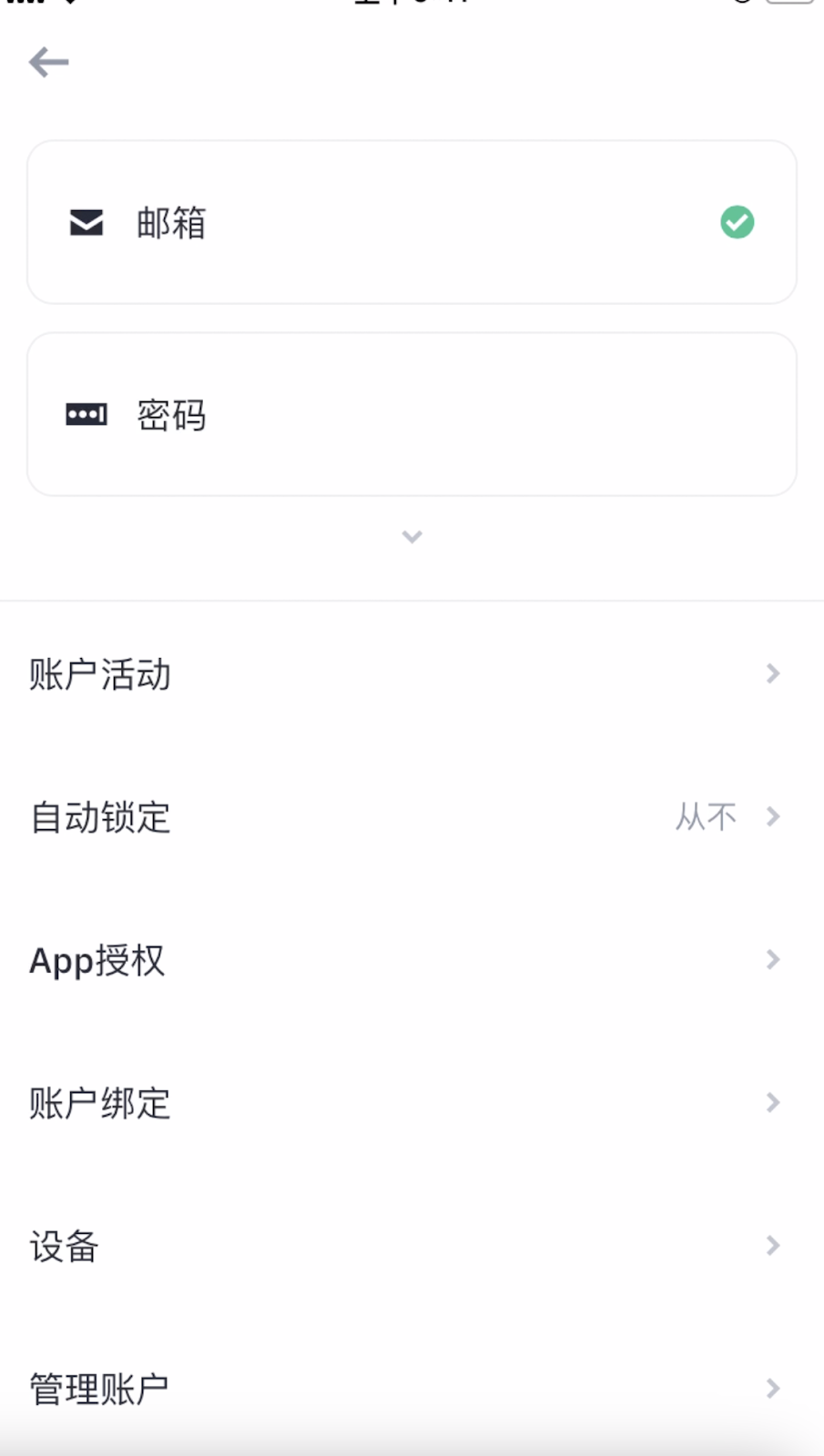Image resolution: width=824 pixels, height=1456 pixels.
Task: Expand the 自动锁定 options via its chevron
Action: (x=773, y=816)
